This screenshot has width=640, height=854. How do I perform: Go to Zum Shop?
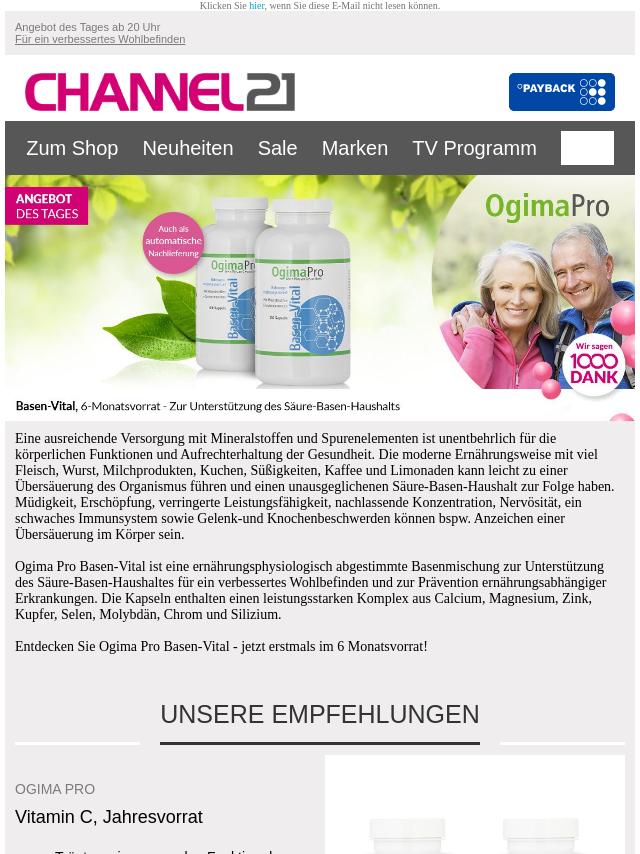coord(72,148)
